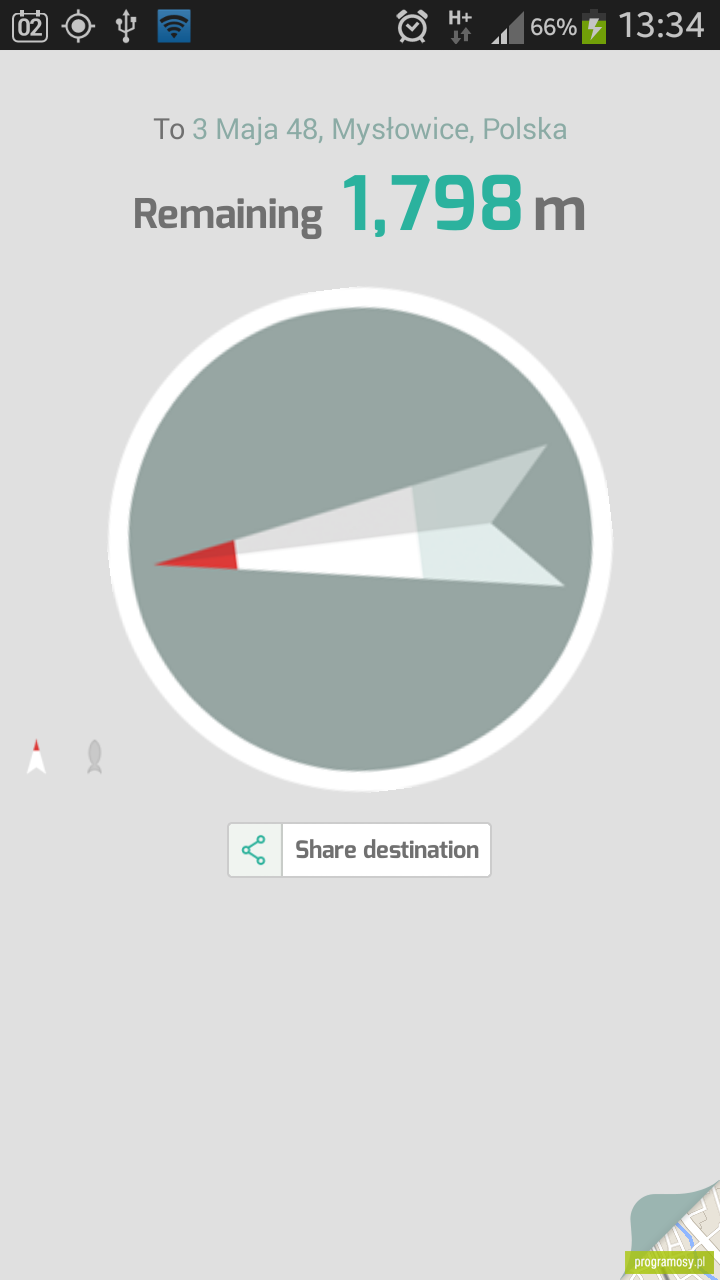This screenshot has height=1280, width=720.
Task: Select the white arrow pointer style
Action: click(x=36, y=757)
